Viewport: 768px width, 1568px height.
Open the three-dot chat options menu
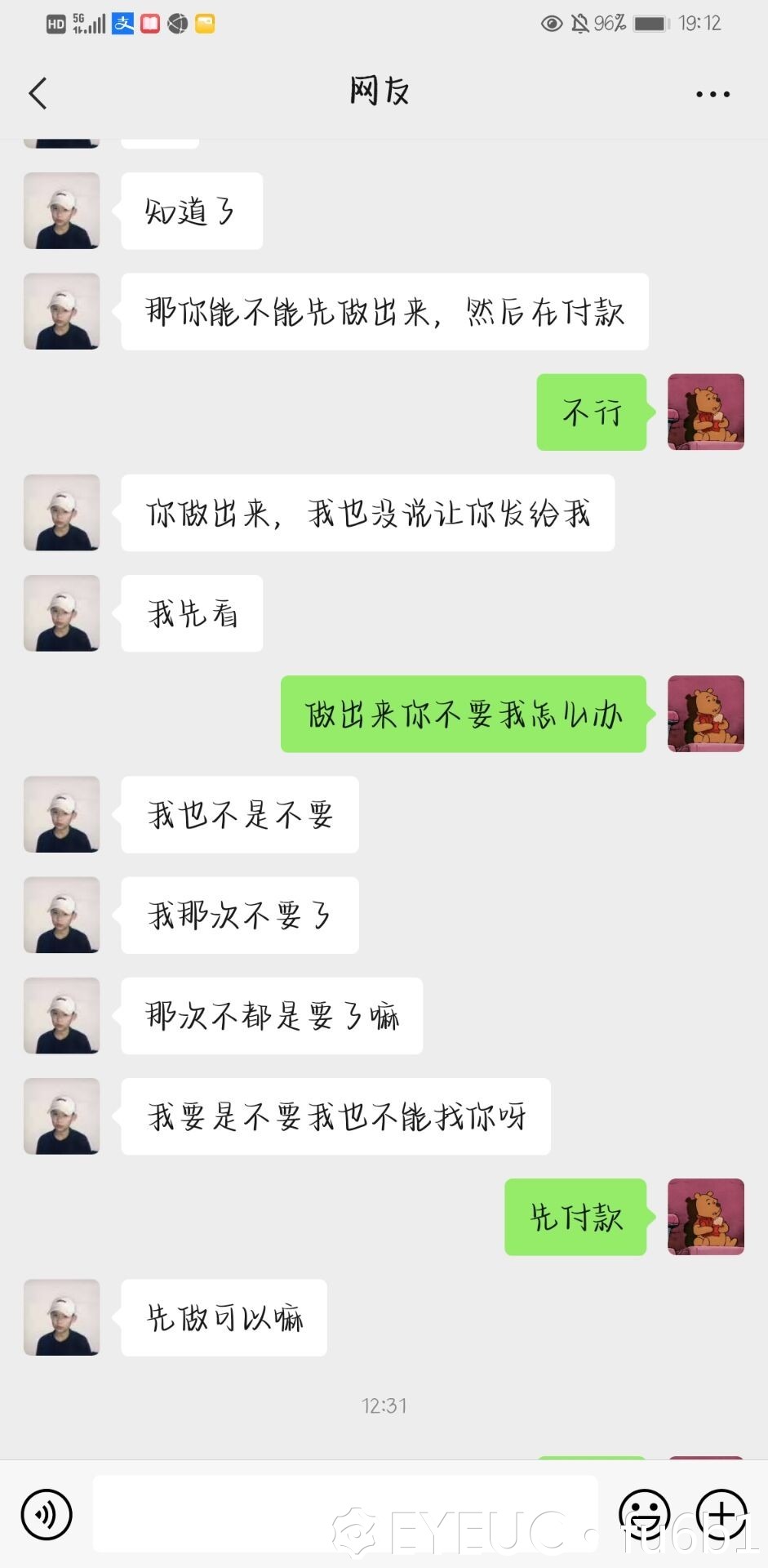click(713, 94)
